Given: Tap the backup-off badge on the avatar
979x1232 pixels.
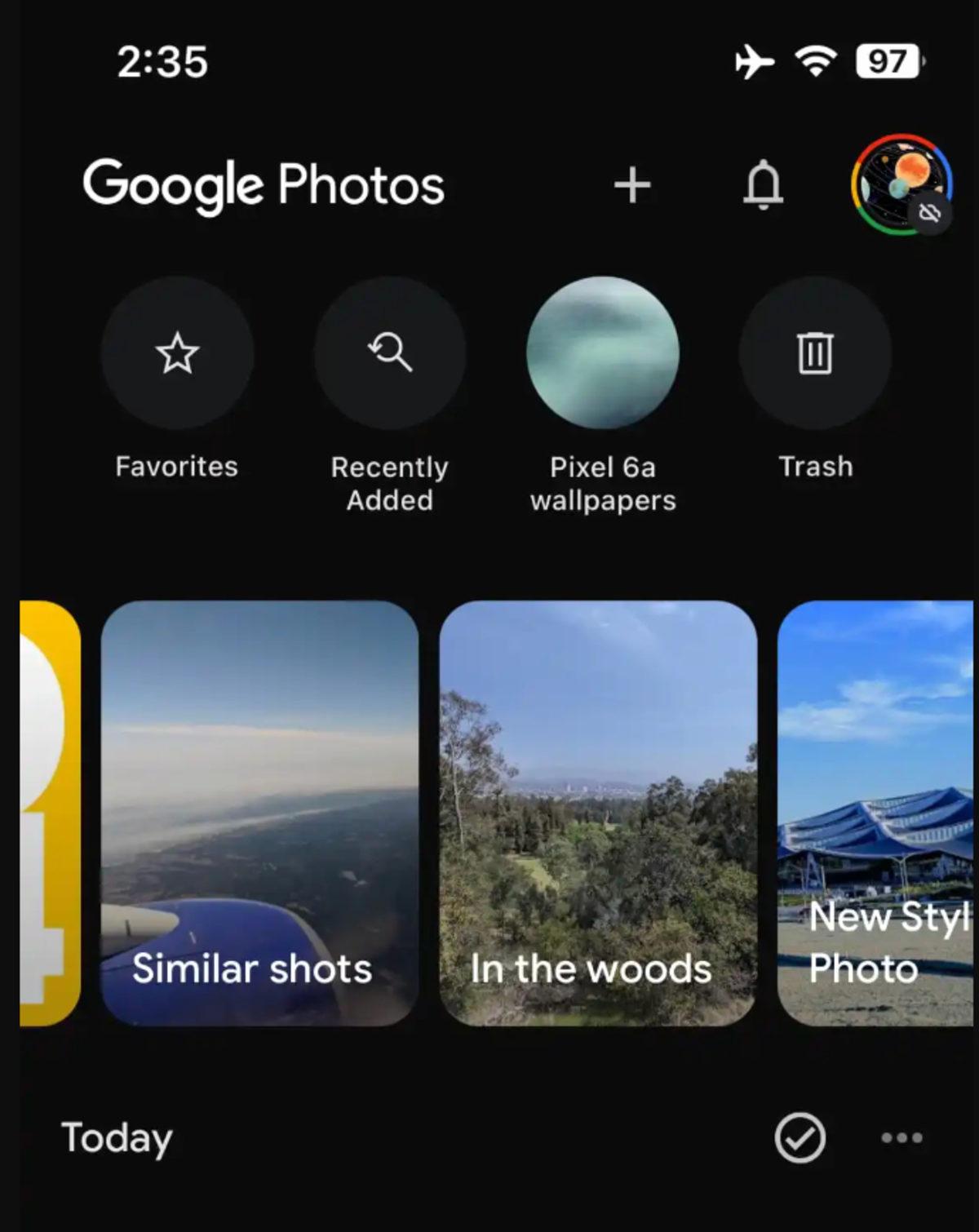Looking at the screenshot, I should (928, 214).
